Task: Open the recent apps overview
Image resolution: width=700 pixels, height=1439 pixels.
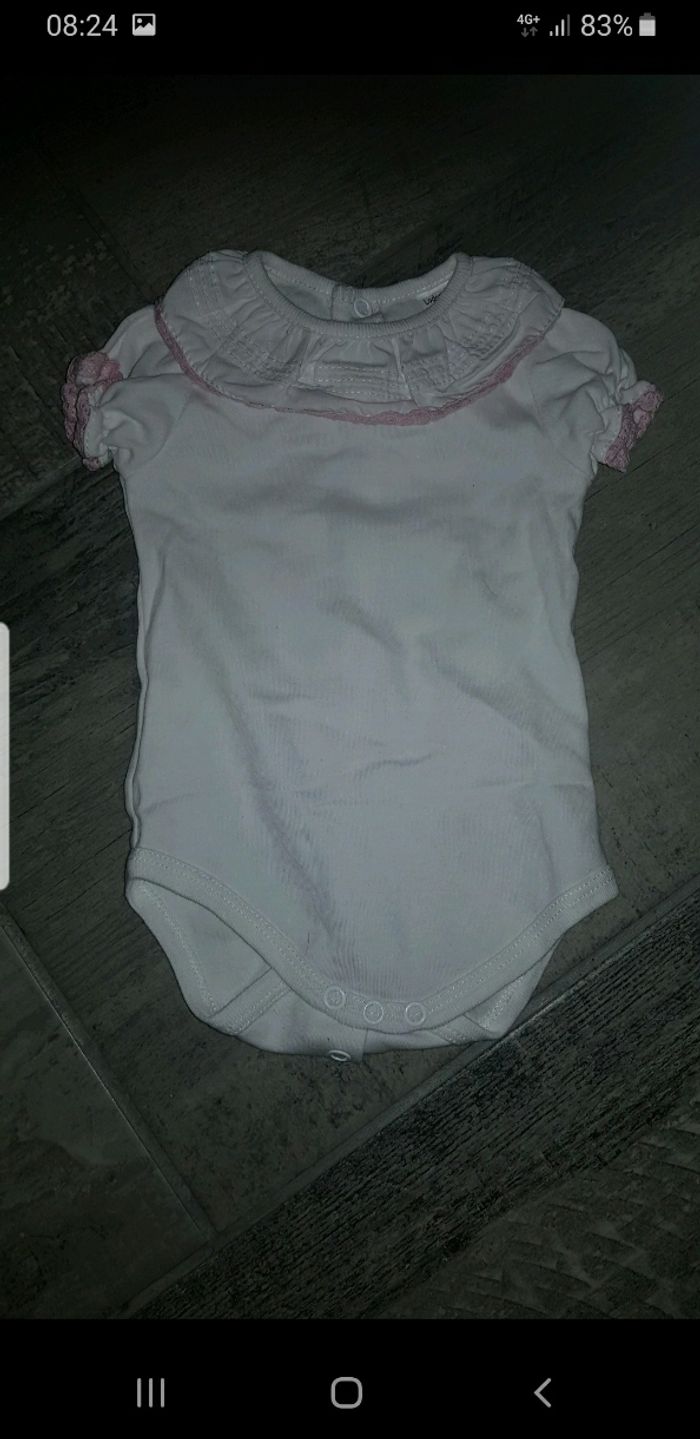Action: 150,1392
